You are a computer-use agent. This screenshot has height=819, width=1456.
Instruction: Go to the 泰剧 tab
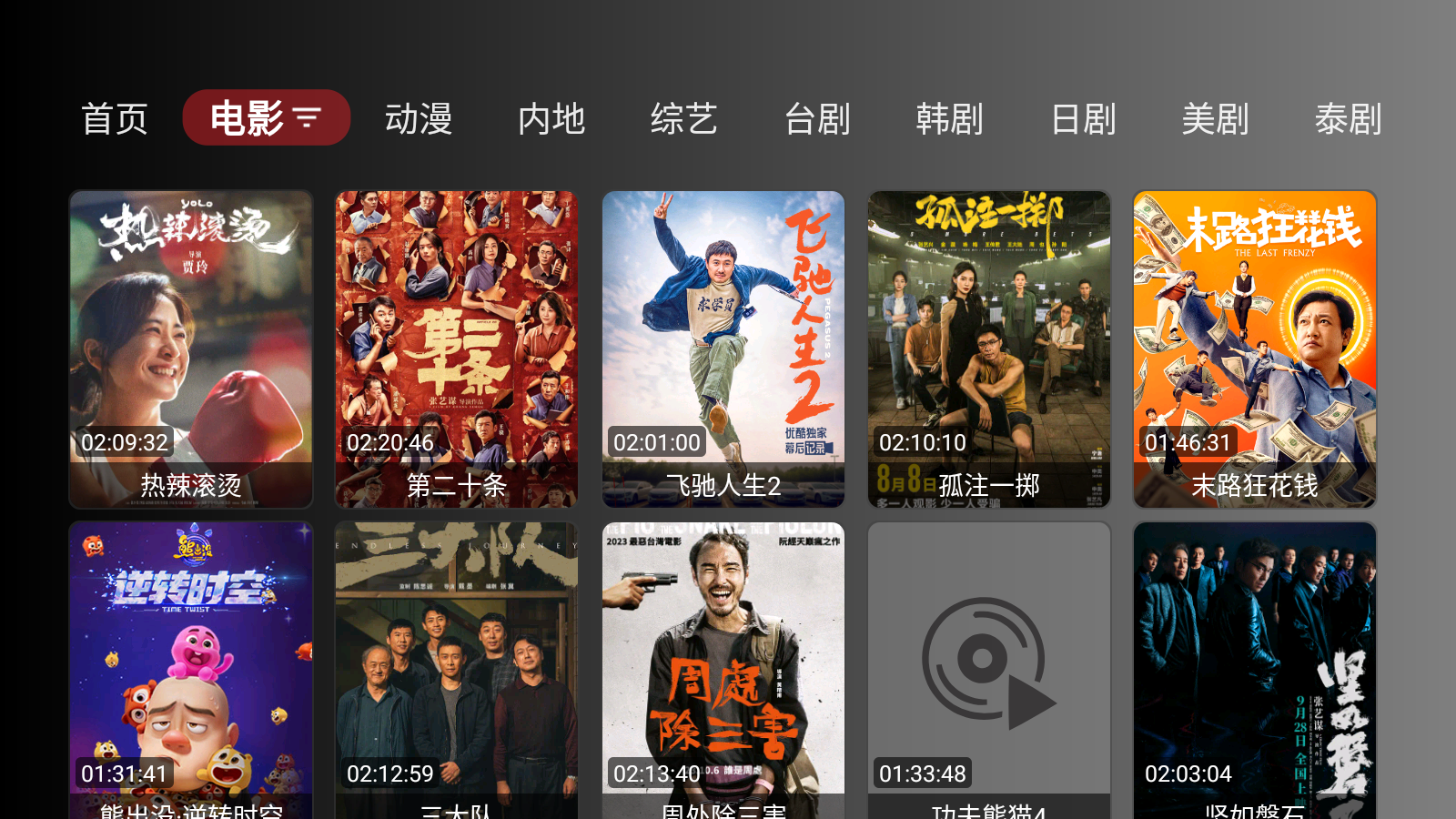tap(1349, 119)
